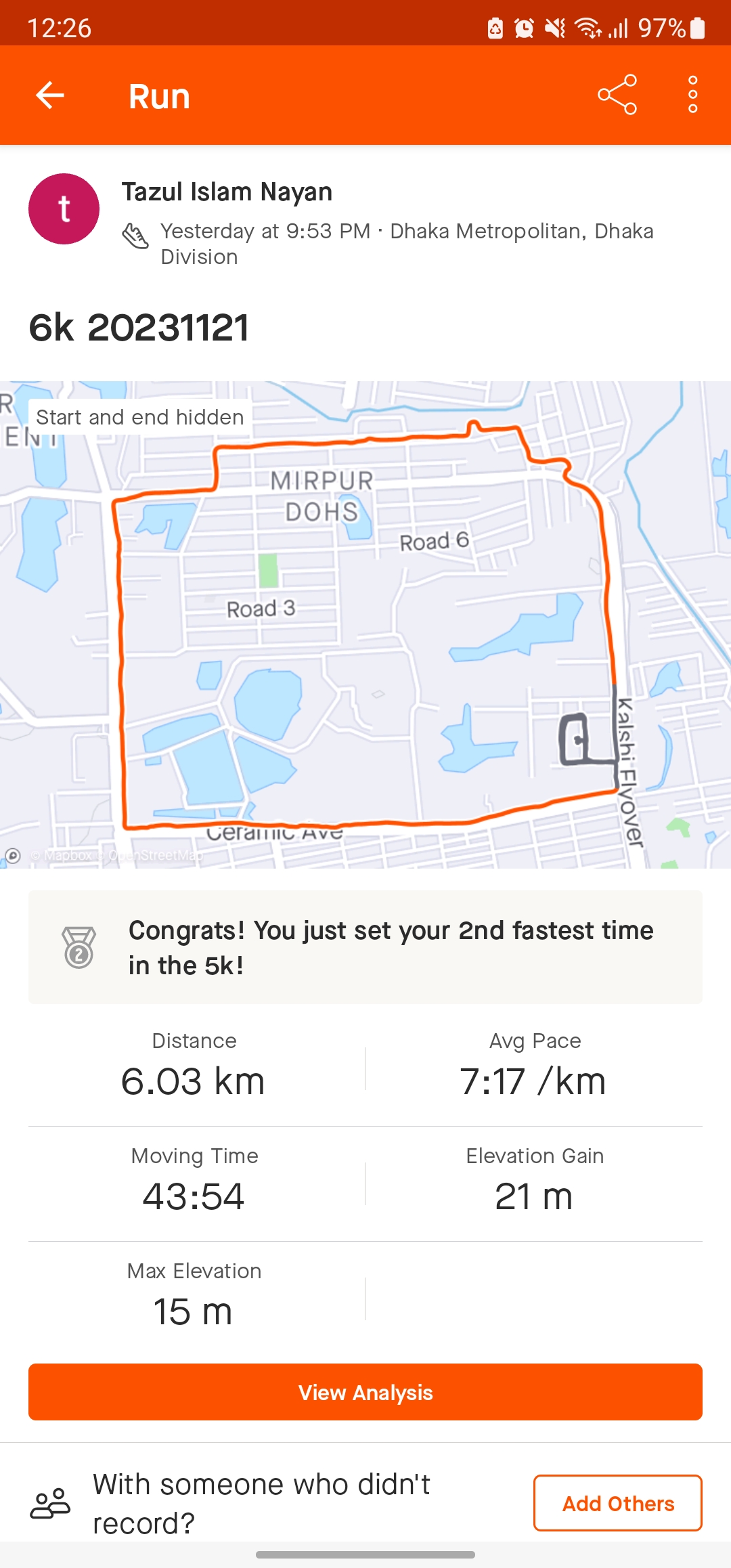Open the 2nd fastest 5k achievement card
The image size is (731, 1568).
pos(365,947)
